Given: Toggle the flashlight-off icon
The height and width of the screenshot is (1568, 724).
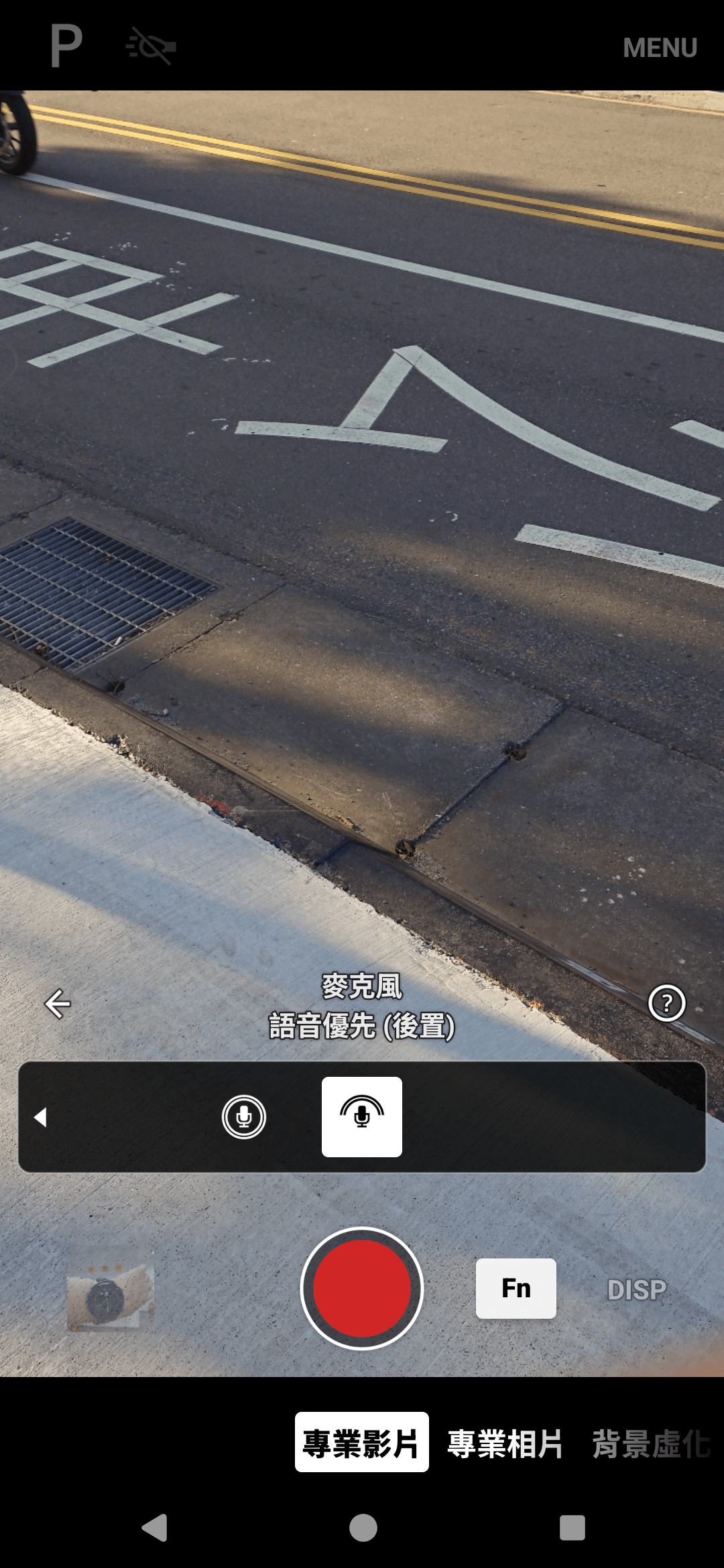Looking at the screenshot, I should (151, 46).
